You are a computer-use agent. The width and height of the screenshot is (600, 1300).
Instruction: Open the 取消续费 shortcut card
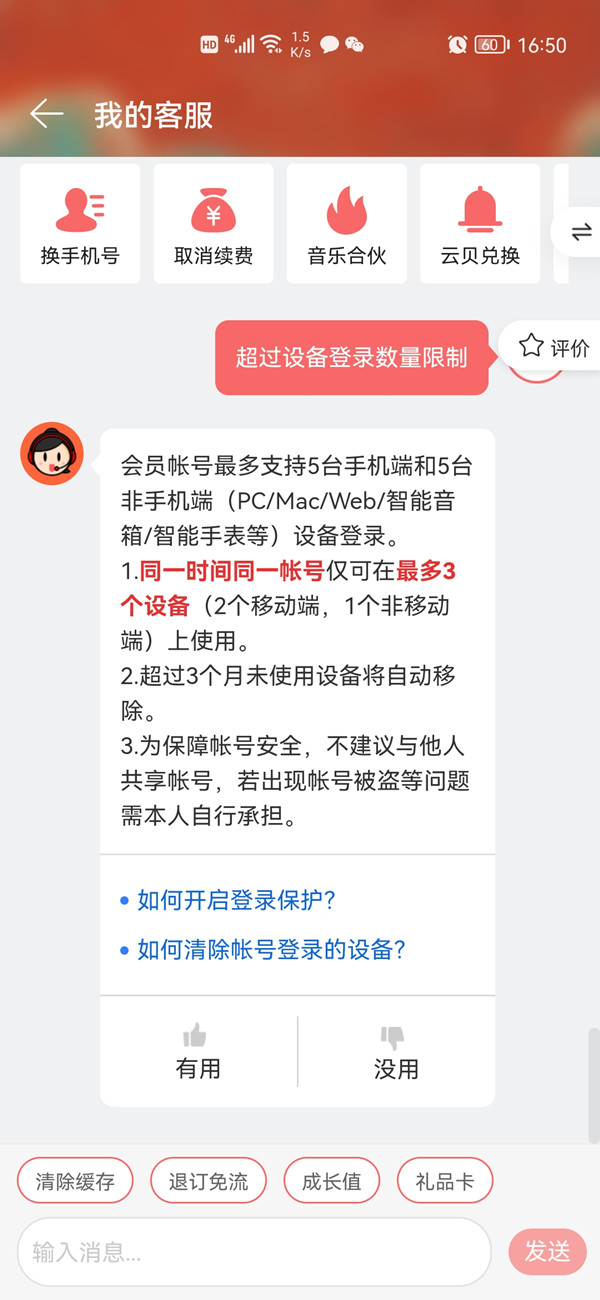pyautogui.click(x=213, y=224)
